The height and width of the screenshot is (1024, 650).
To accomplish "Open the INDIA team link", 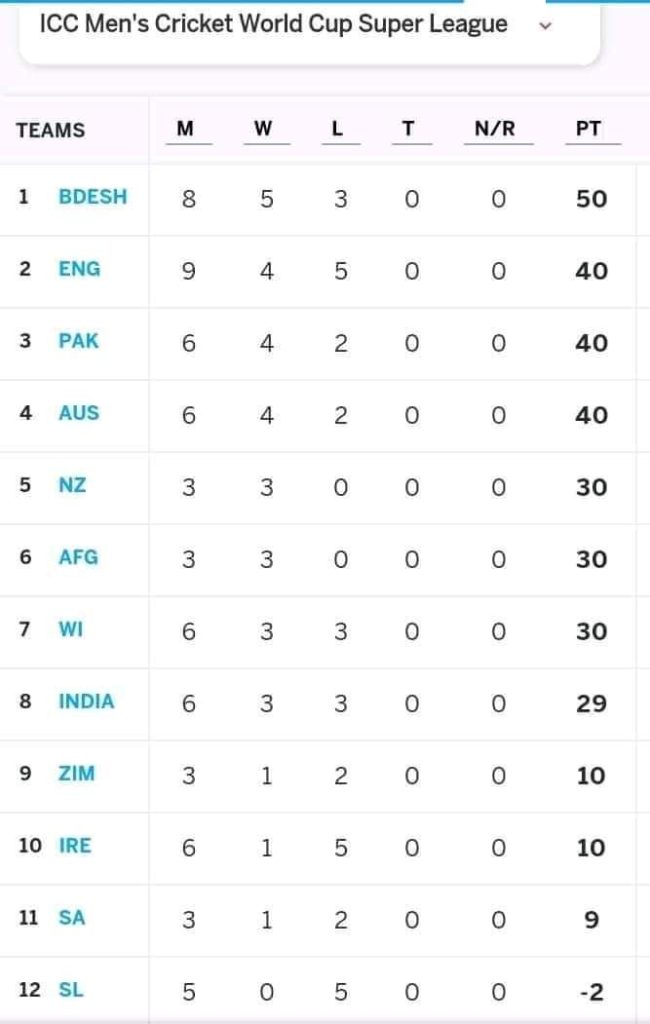I will coord(86,701).
